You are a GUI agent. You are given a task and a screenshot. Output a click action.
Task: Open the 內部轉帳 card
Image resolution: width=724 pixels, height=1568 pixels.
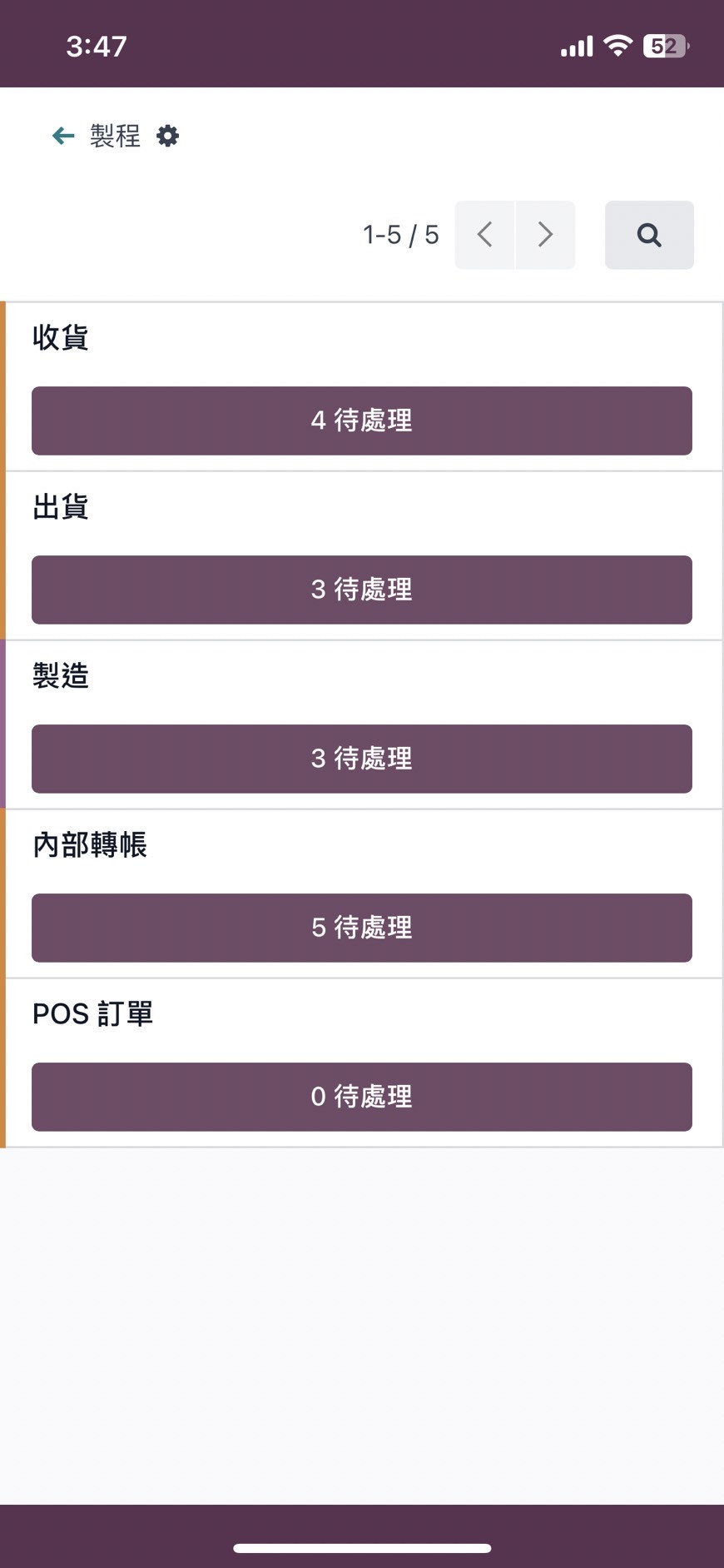(90, 845)
